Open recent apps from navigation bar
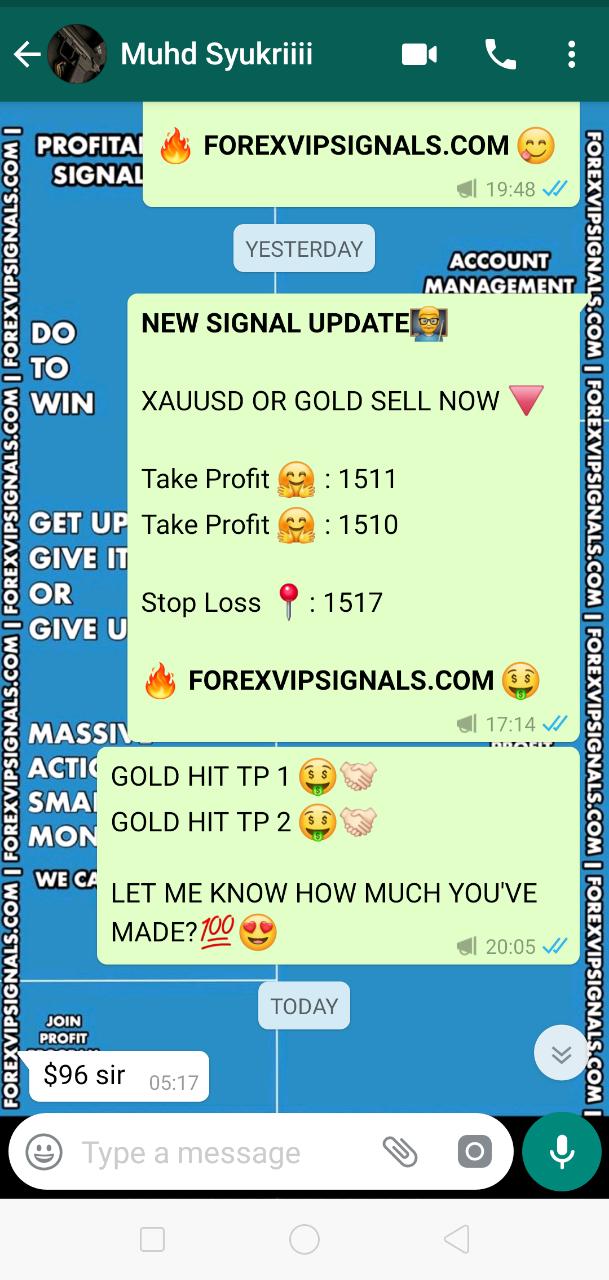The image size is (609, 1280). (152, 1240)
